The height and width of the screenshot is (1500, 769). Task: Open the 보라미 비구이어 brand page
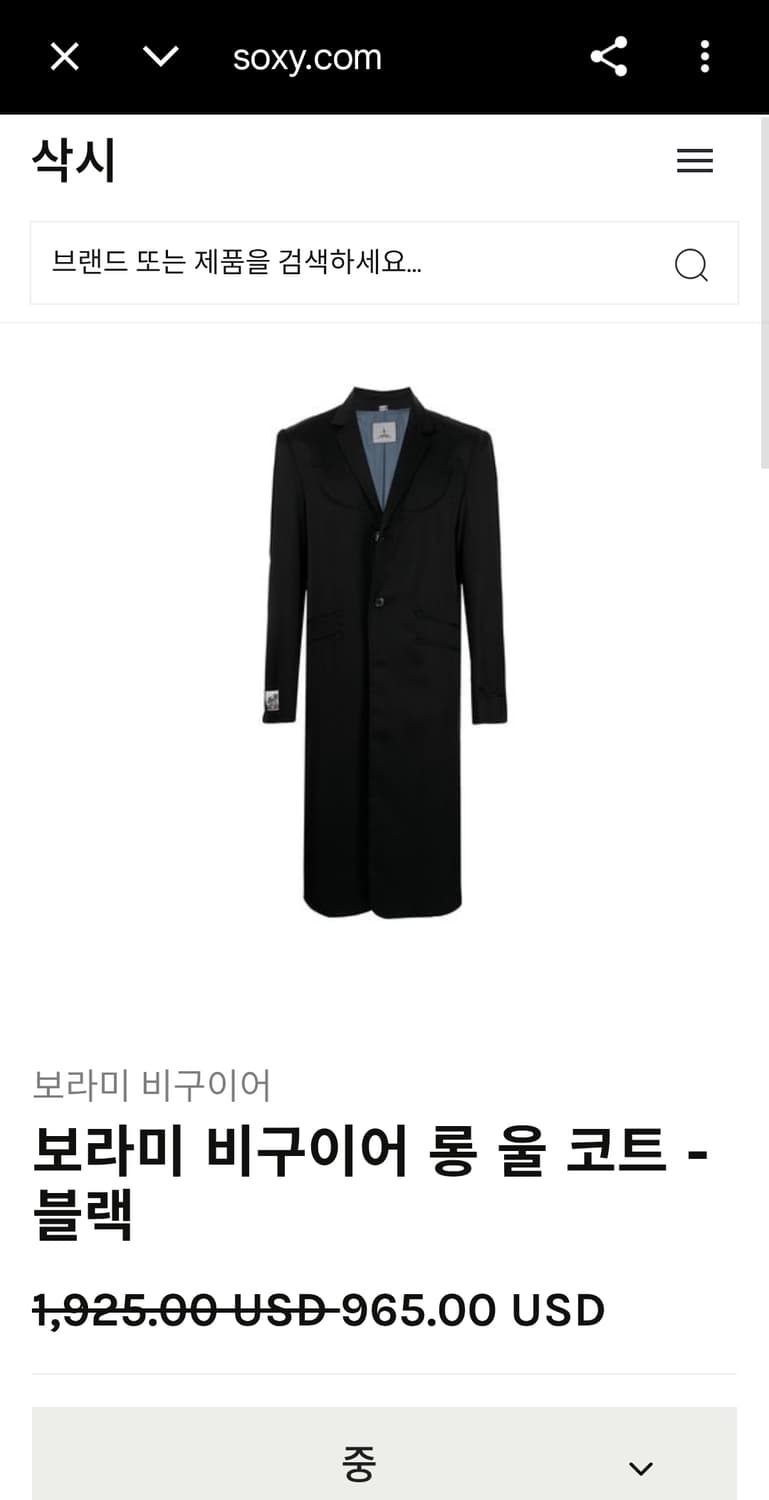151,1085
